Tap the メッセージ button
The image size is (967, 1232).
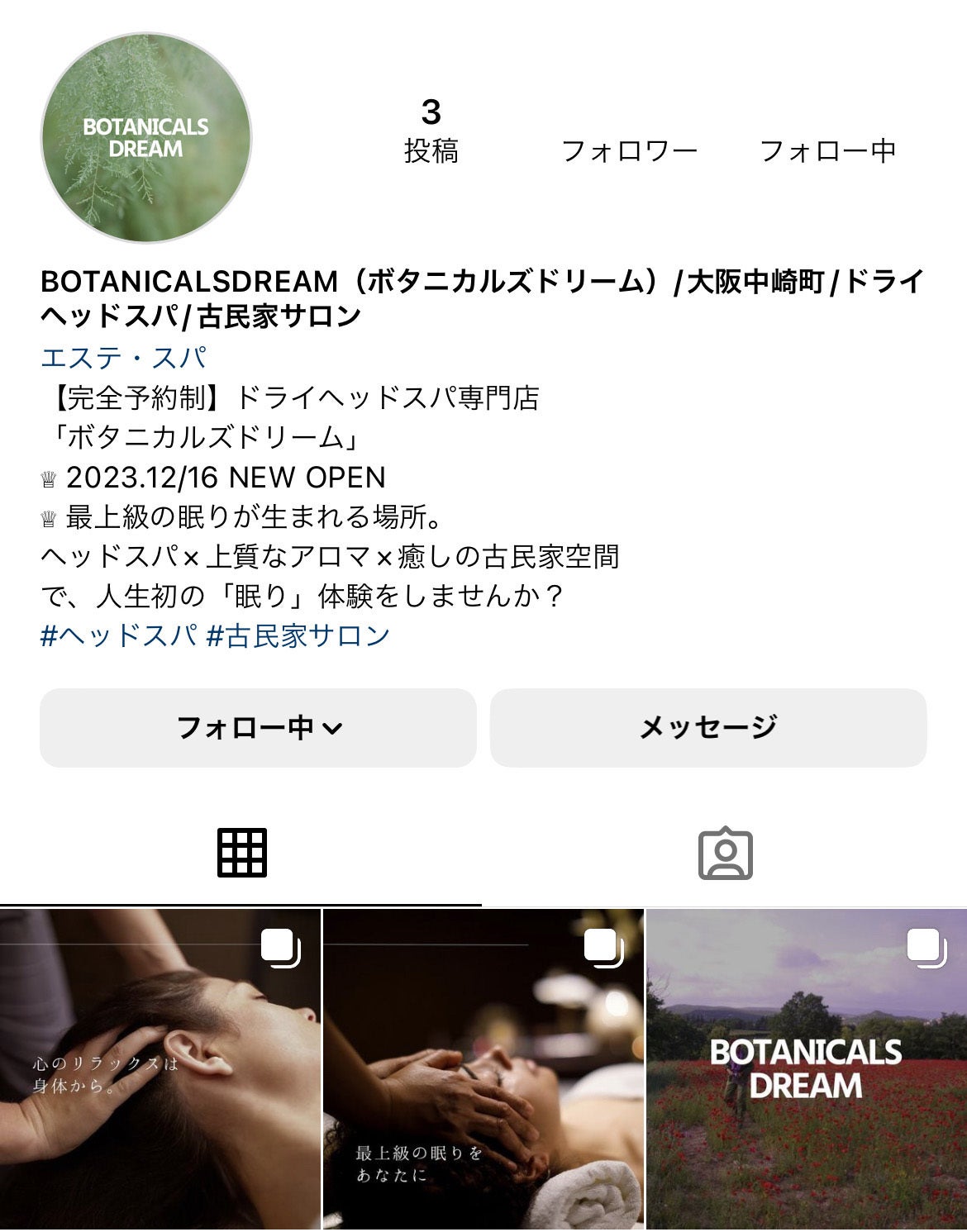(707, 728)
